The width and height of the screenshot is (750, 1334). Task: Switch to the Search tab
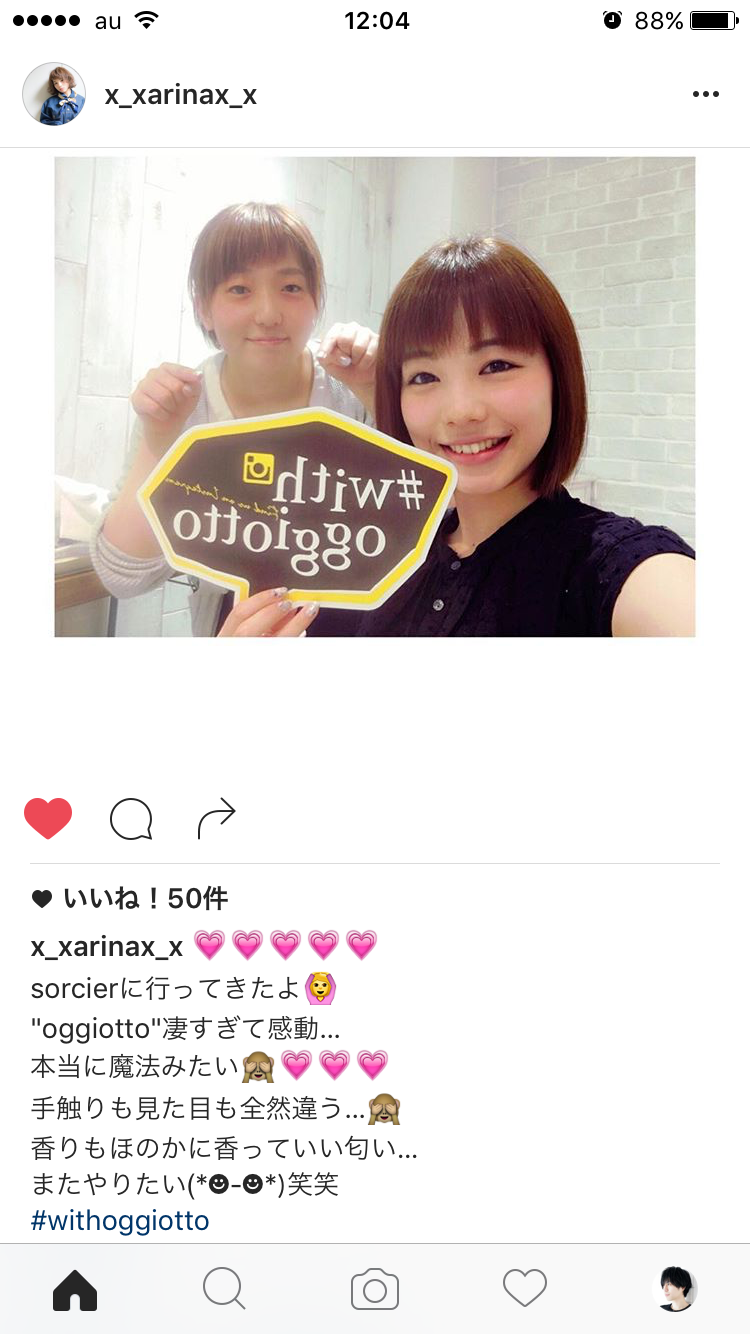click(224, 1289)
